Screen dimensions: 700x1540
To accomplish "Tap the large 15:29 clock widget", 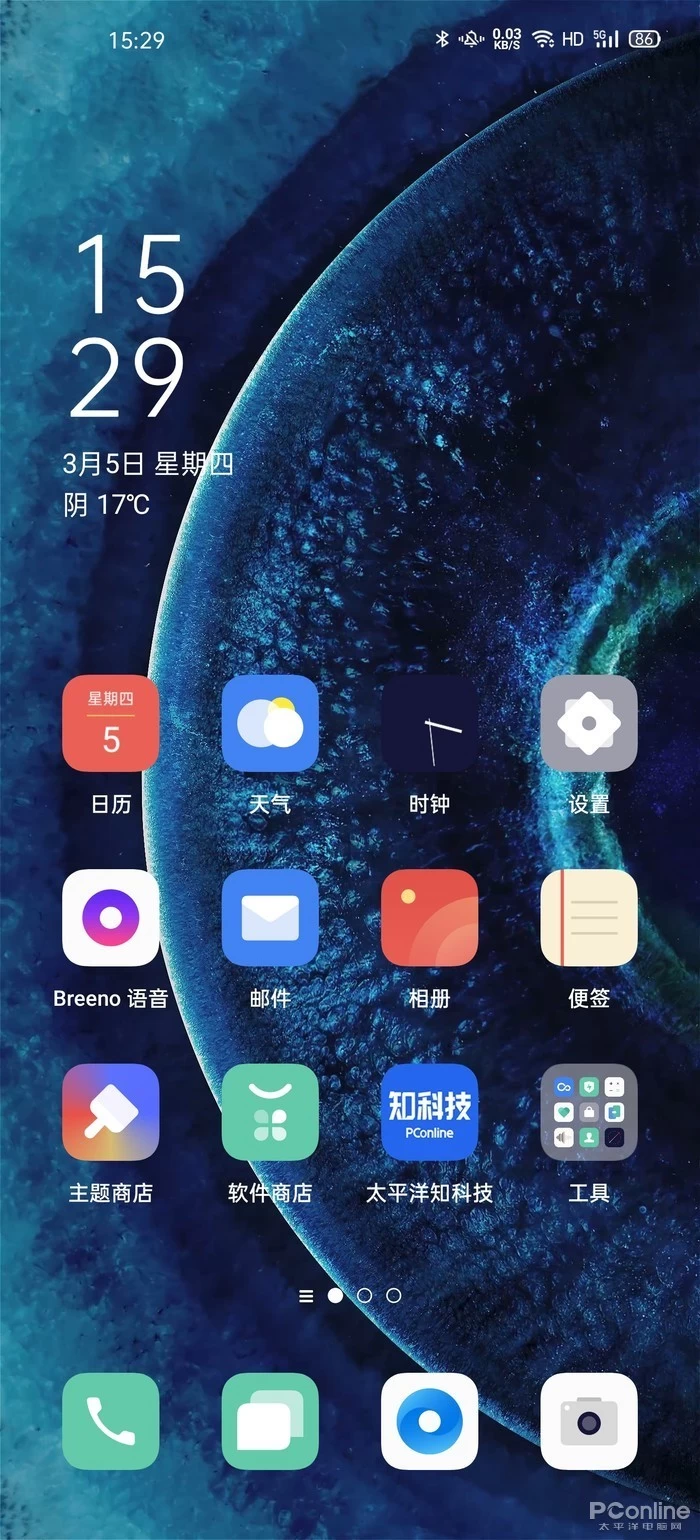I will [x=128, y=327].
